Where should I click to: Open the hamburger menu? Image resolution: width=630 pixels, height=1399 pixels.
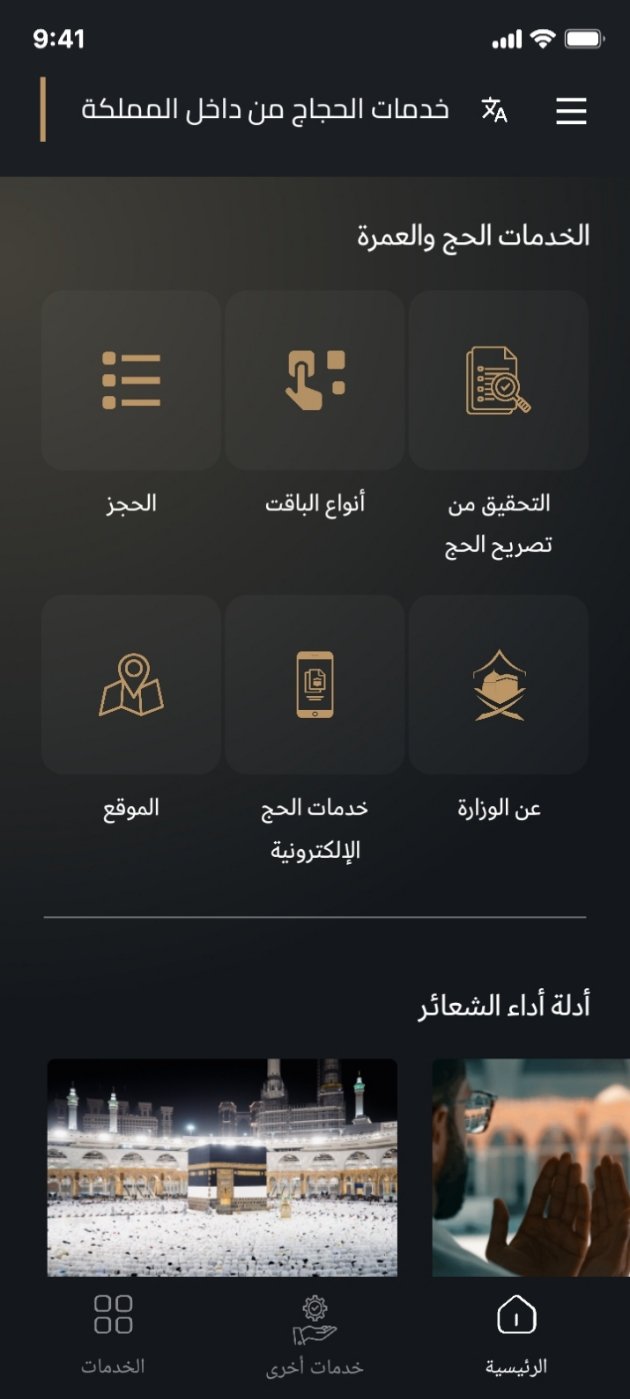pos(571,111)
